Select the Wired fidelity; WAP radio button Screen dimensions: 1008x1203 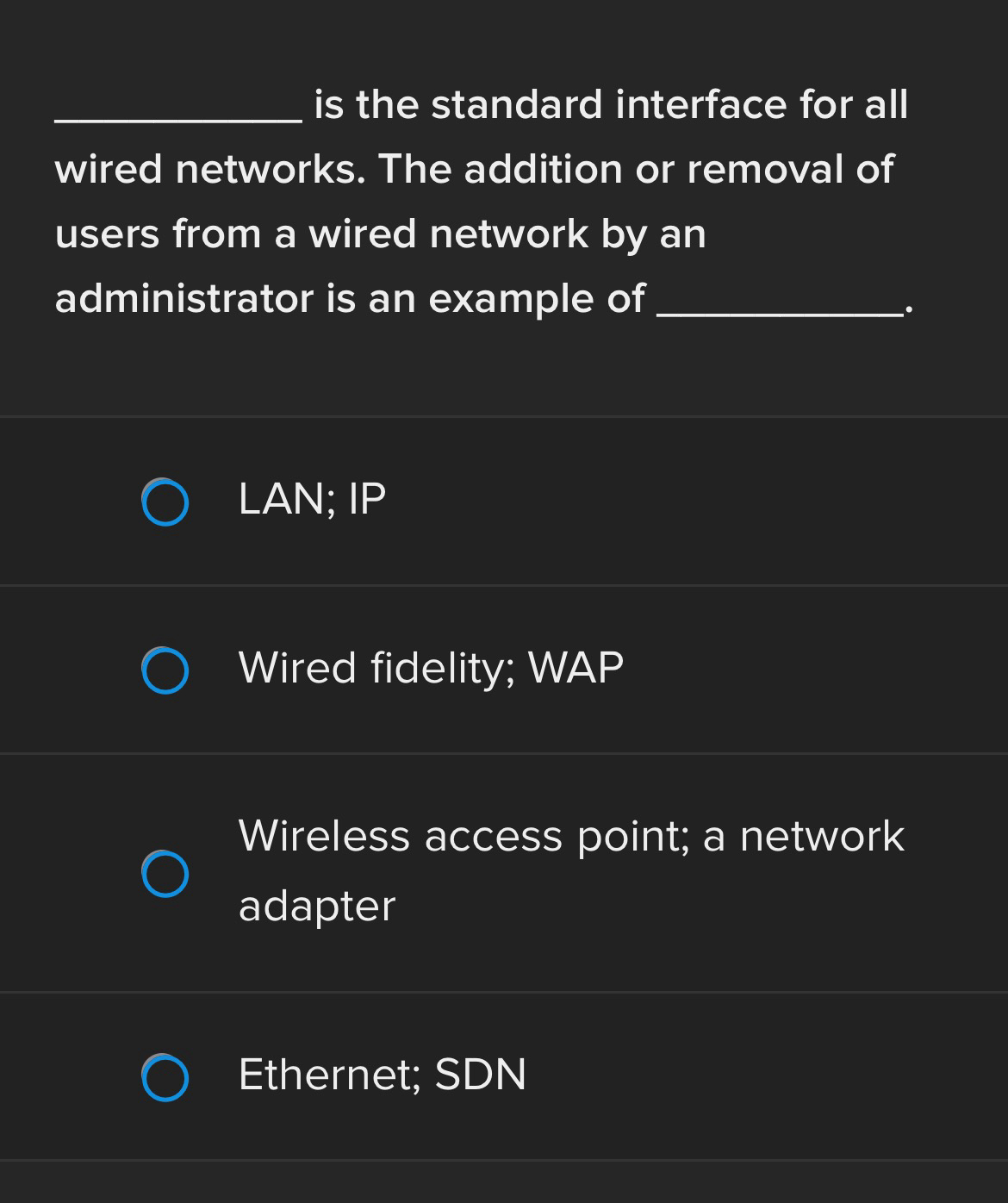[x=165, y=670]
